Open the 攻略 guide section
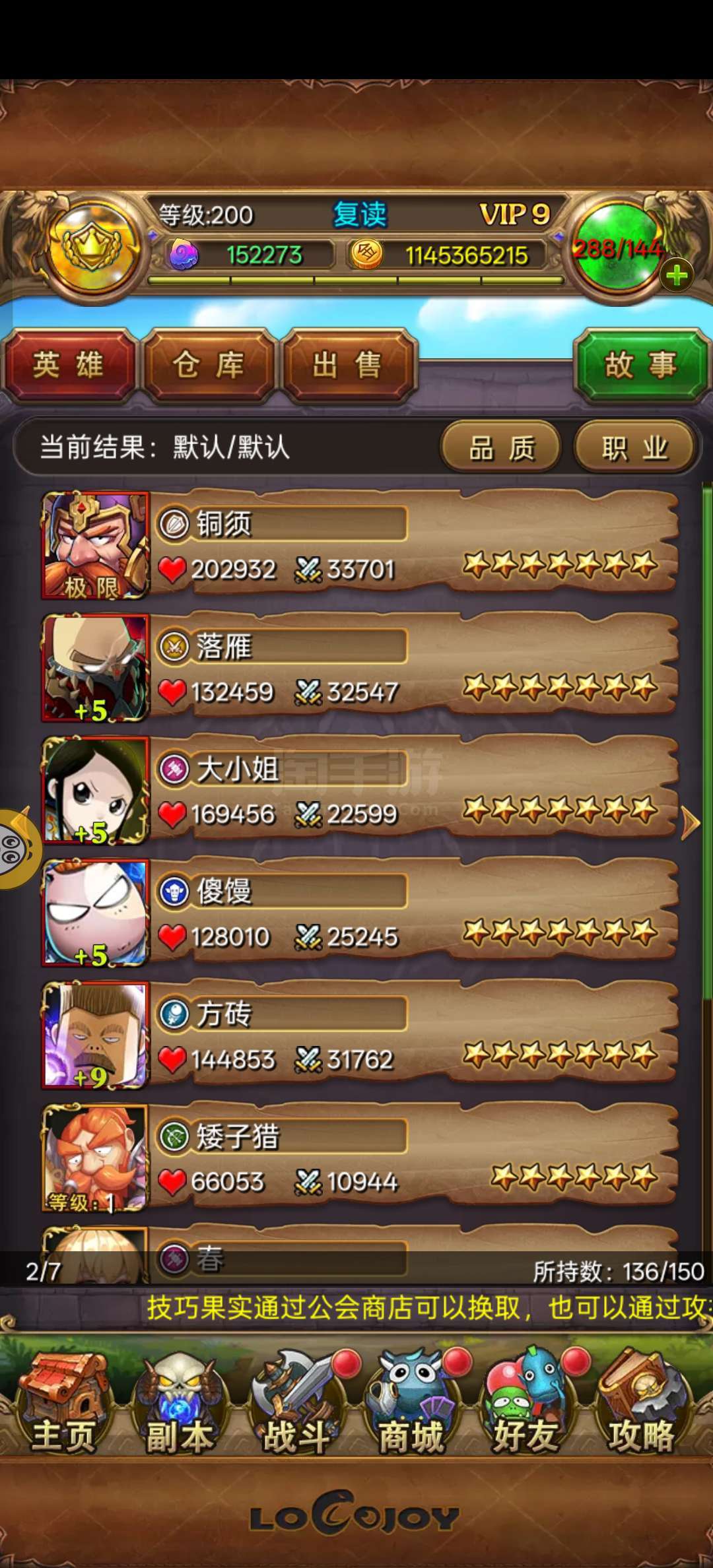 click(x=641, y=1402)
